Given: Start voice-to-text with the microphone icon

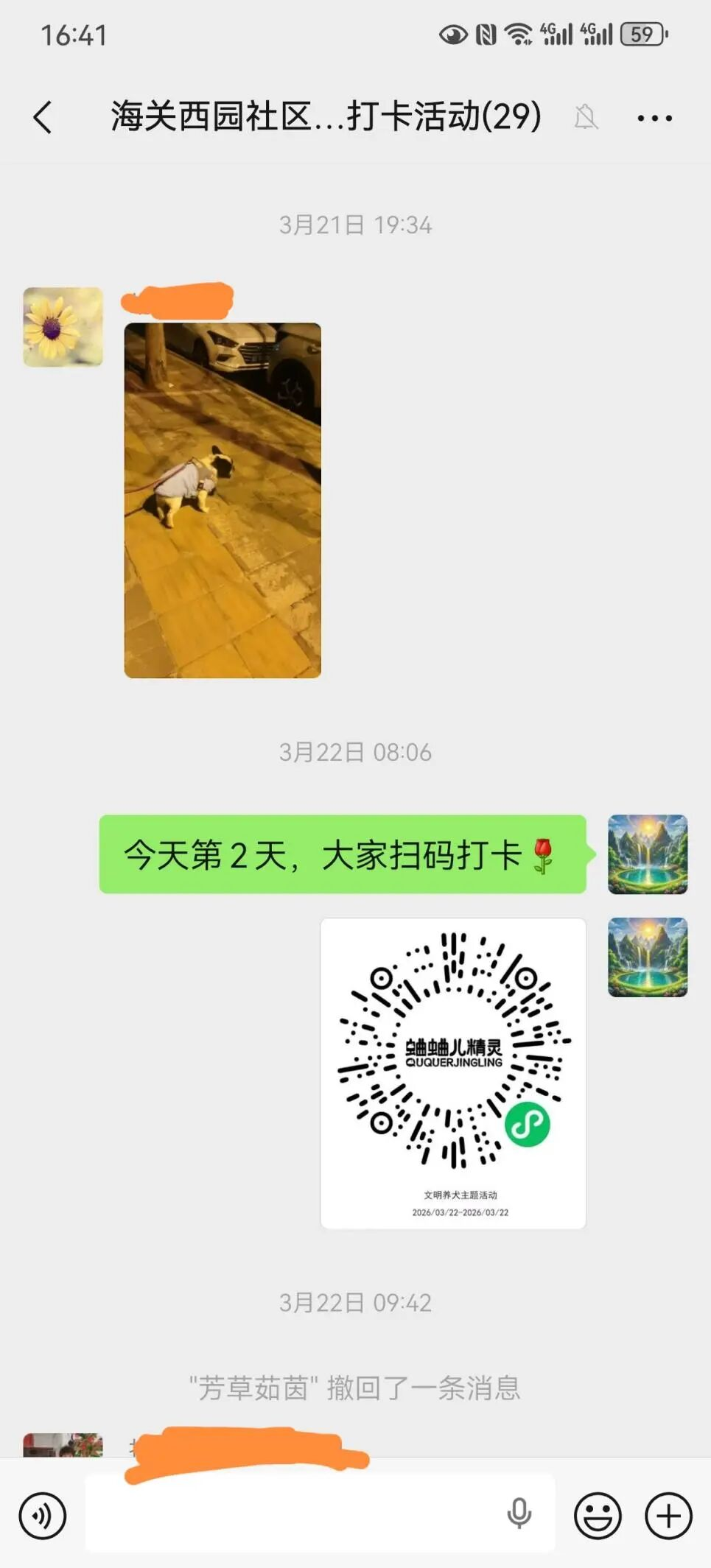Looking at the screenshot, I should 519,1513.
